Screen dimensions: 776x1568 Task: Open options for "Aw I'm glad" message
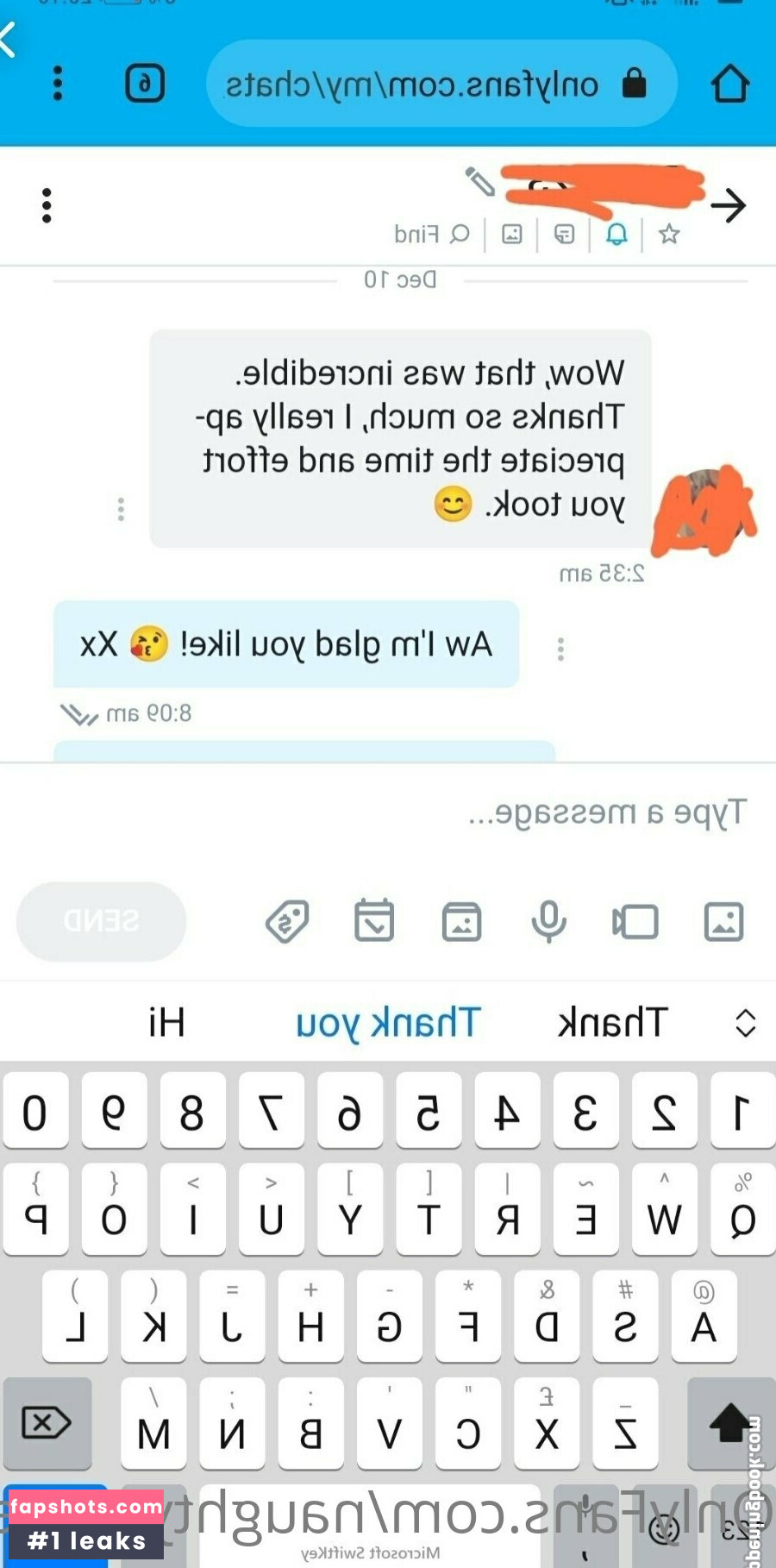pos(560,649)
